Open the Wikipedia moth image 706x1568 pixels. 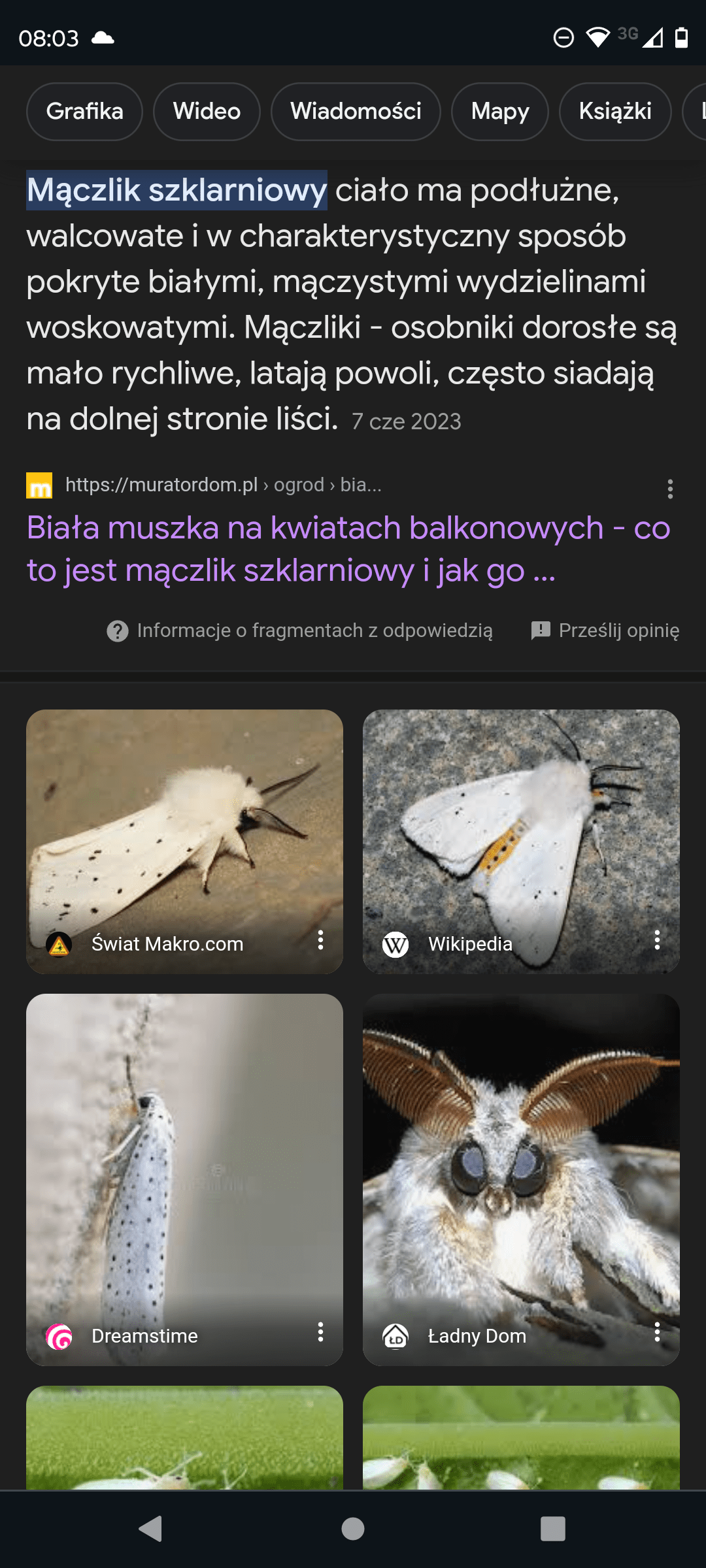521,823
